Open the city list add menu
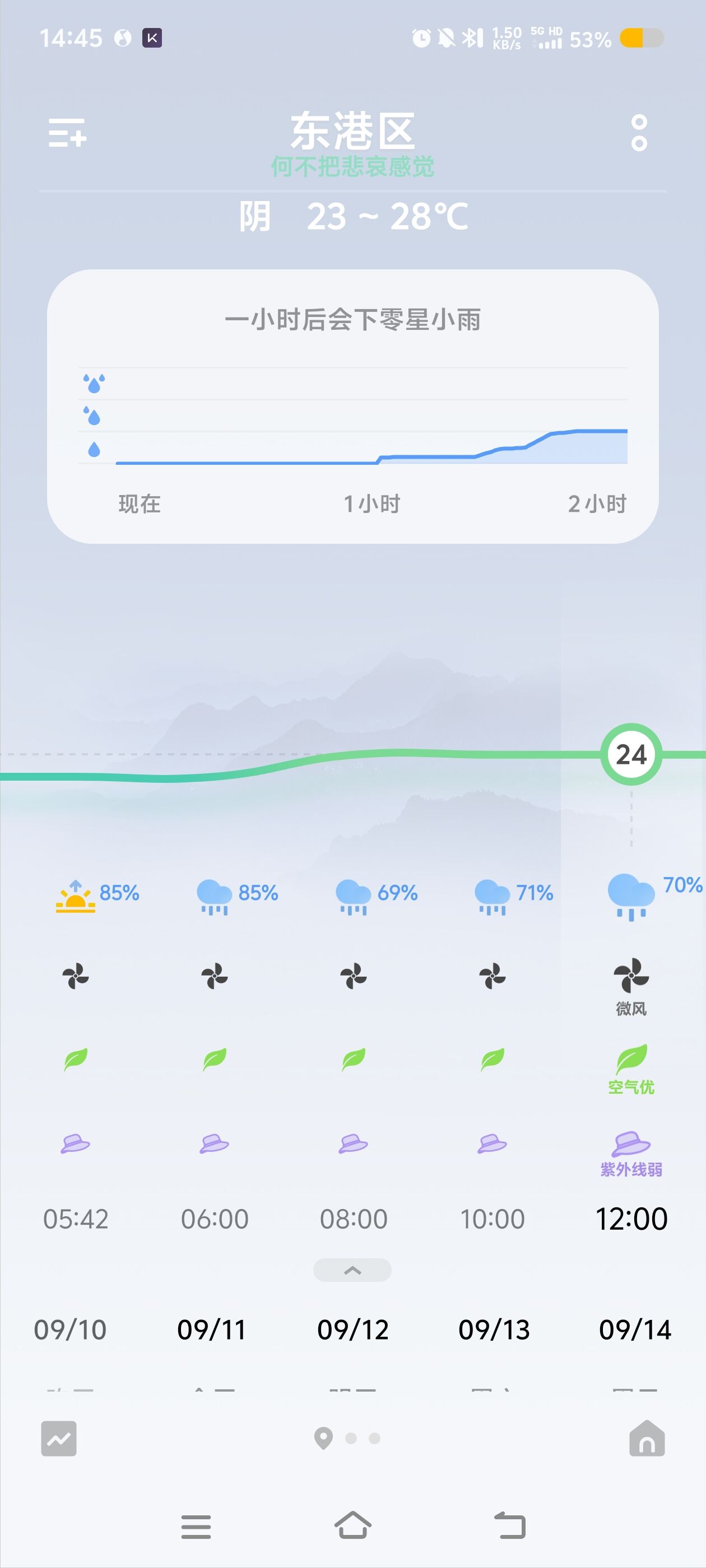The width and height of the screenshot is (706, 1568). click(67, 133)
